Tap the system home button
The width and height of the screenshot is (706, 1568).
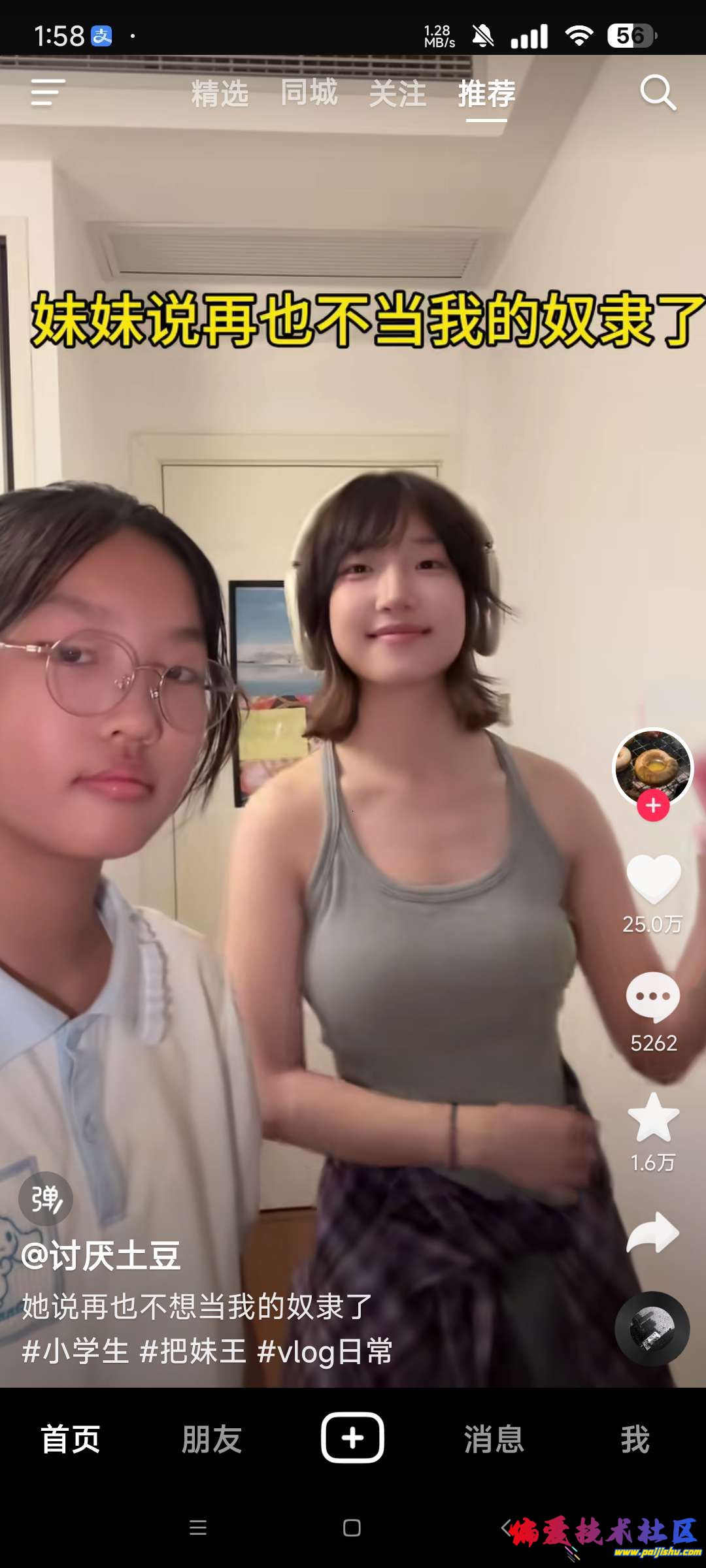[352, 1527]
